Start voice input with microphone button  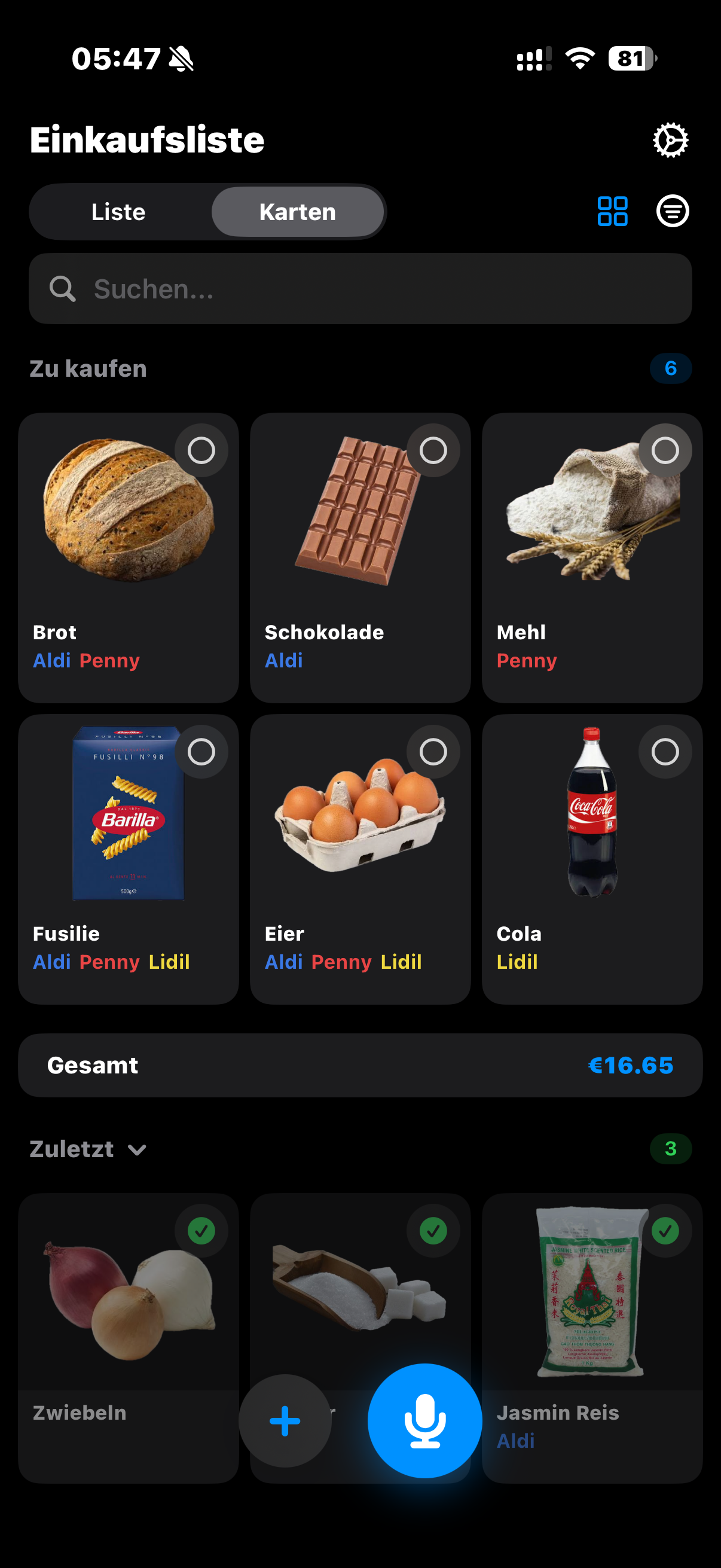tap(424, 1421)
